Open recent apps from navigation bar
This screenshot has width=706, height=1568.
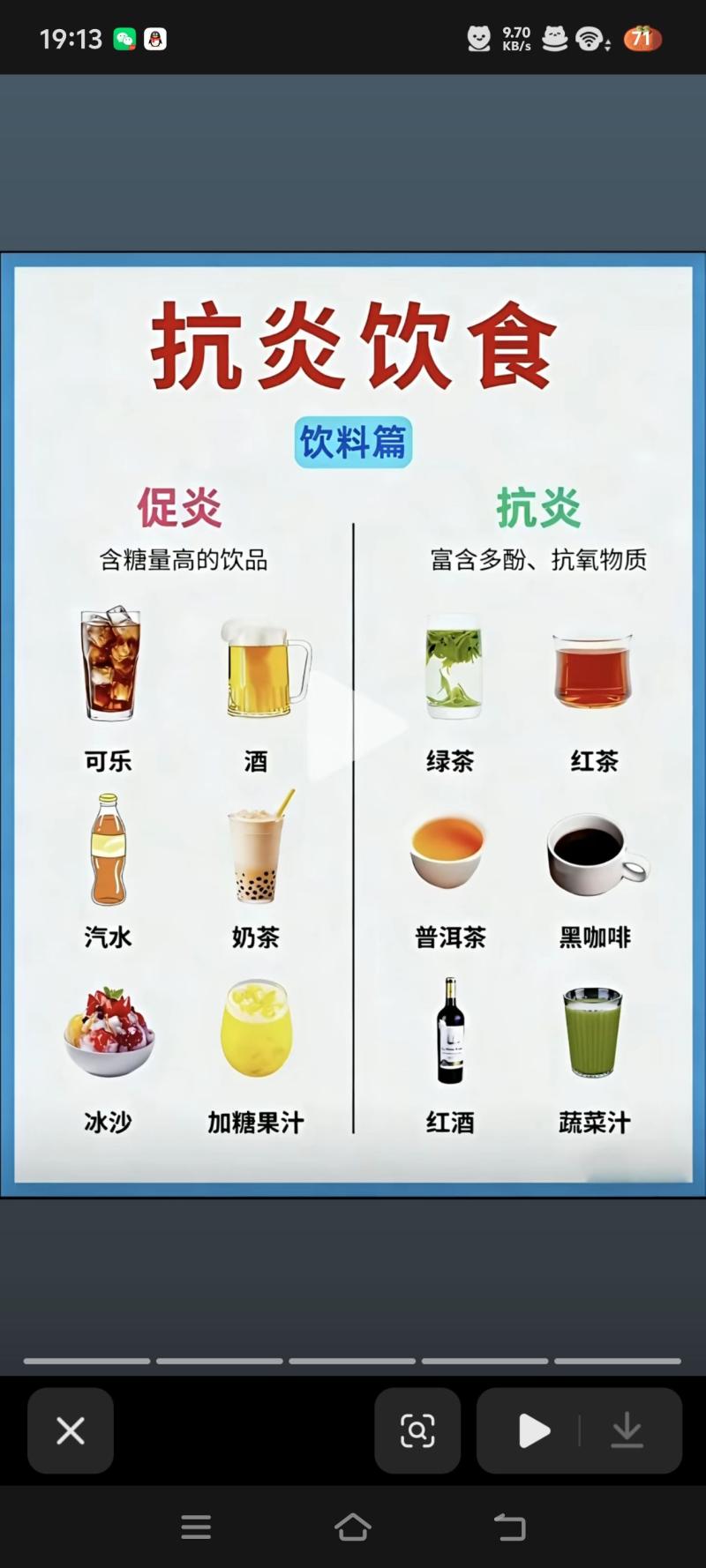(196, 1527)
